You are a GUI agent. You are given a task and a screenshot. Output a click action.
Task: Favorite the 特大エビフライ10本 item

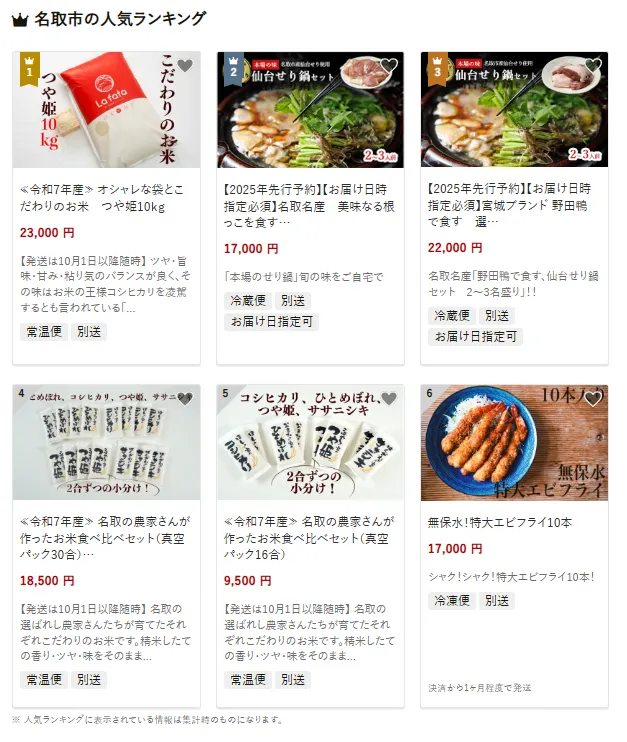tap(593, 400)
